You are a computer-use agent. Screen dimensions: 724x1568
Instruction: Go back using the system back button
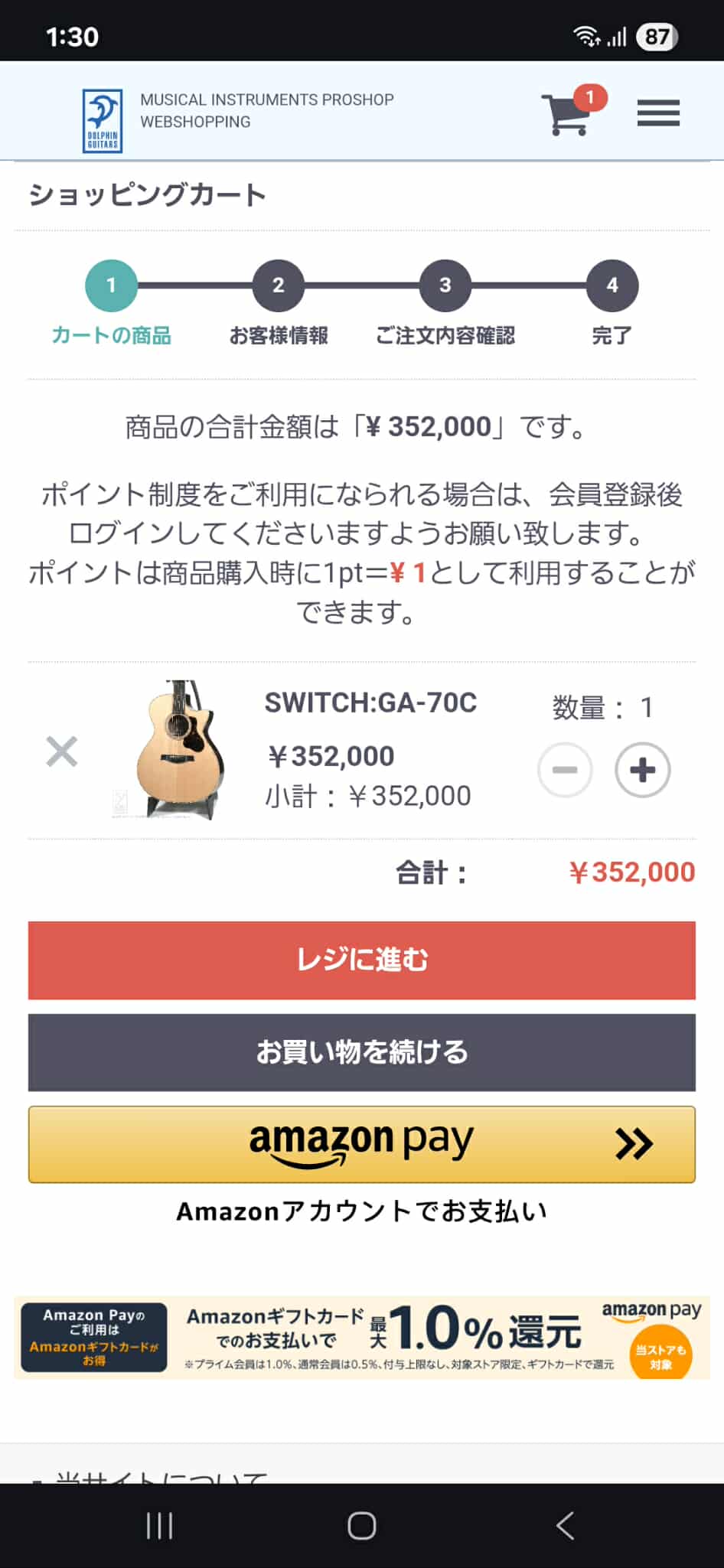pyautogui.click(x=565, y=1526)
